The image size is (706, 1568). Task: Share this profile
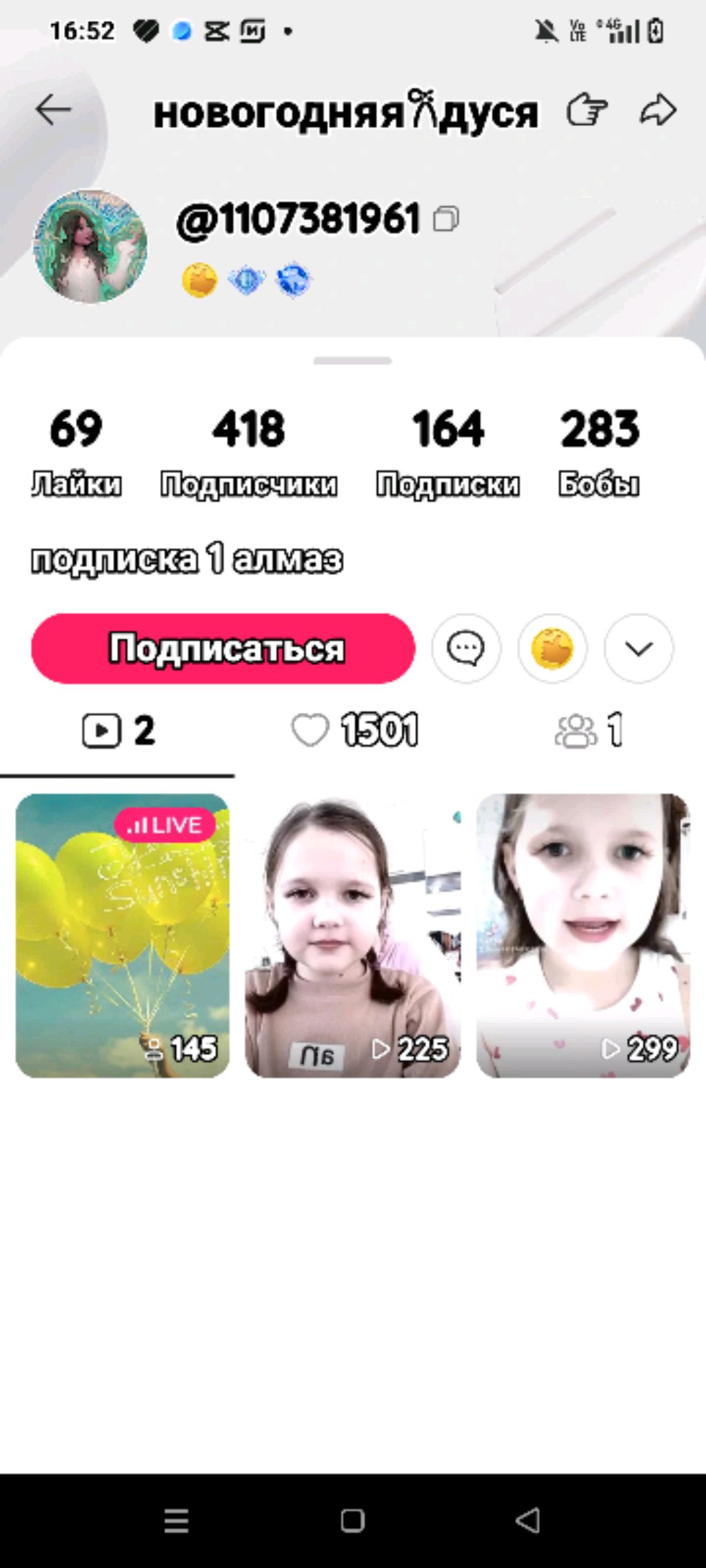point(658,110)
